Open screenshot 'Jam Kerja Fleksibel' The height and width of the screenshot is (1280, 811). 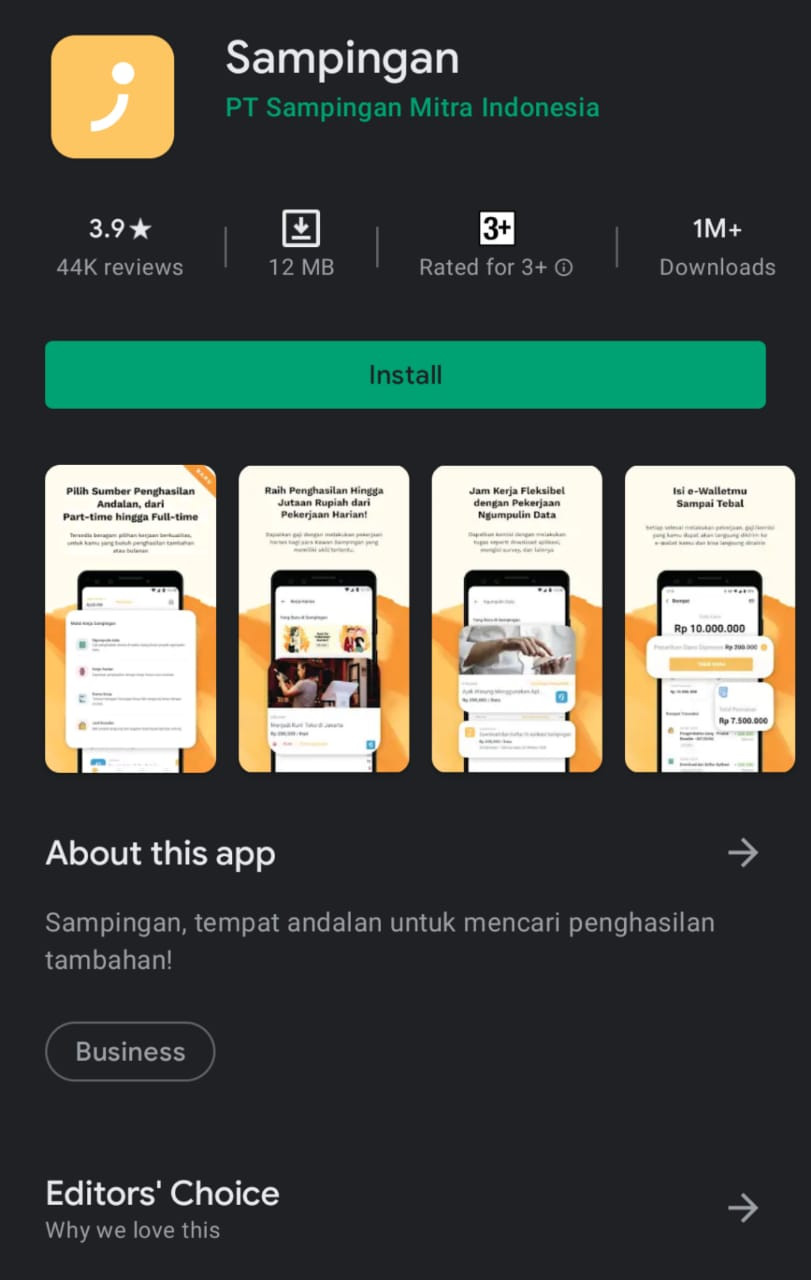coord(516,618)
